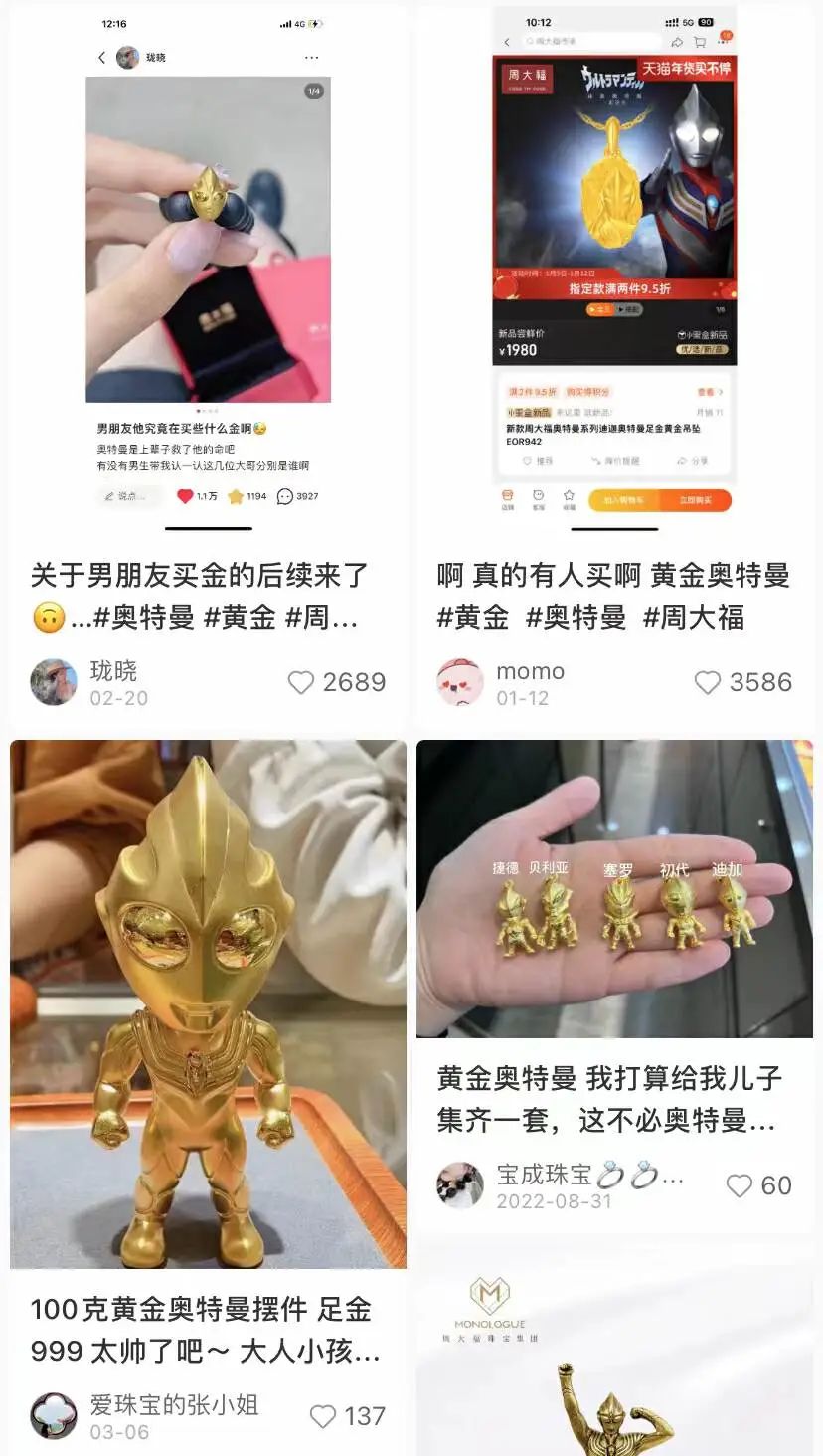Open the 100克黄金奥特曼摆件 post
This screenshot has height=1456, width=823.
pyautogui.click(x=208, y=1004)
